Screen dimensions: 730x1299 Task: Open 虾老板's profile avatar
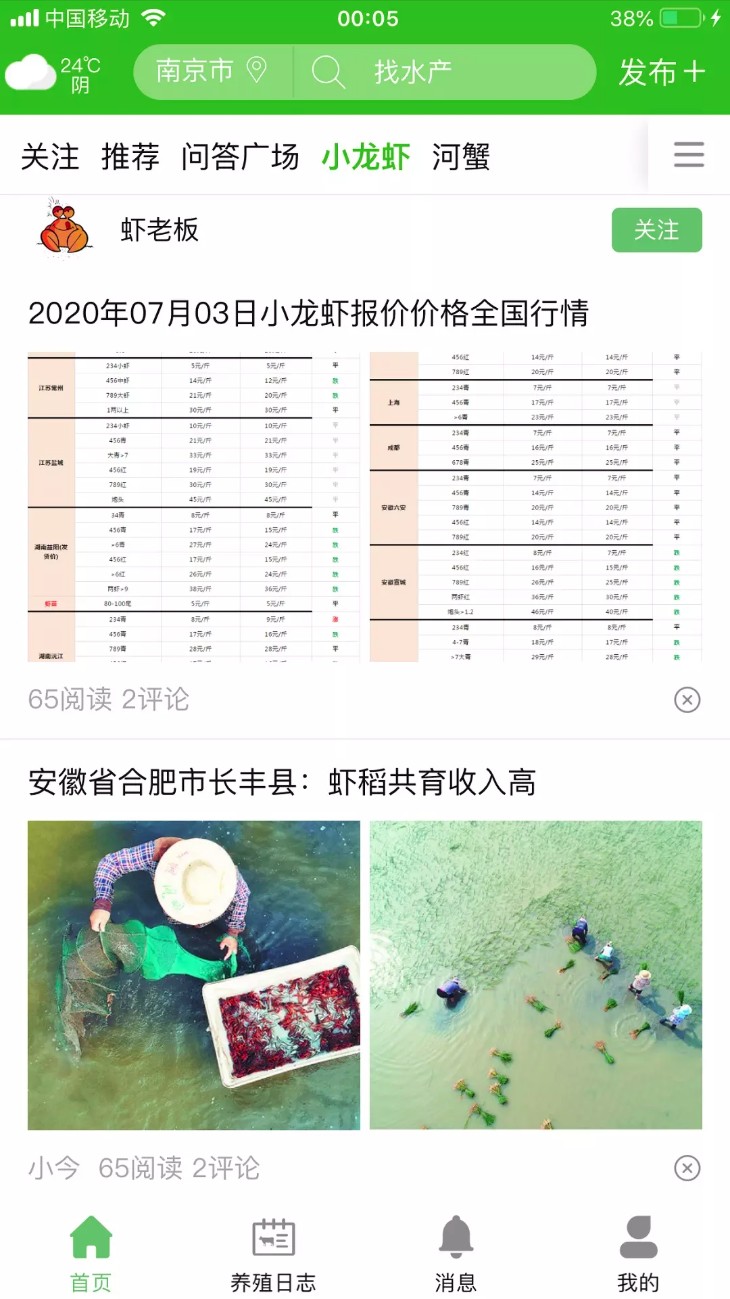(x=64, y=229)
